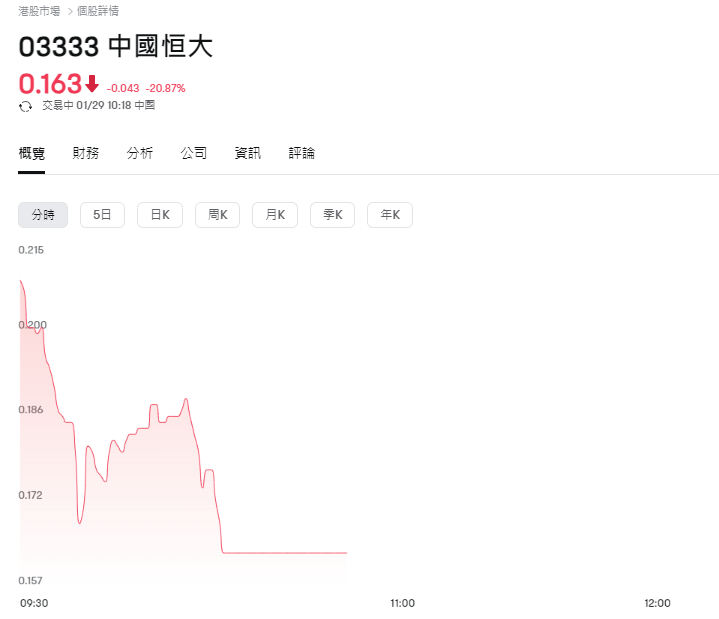Screen dimensions: 719x619
Task: Show the 季K chart
Action: coord(332,215)
